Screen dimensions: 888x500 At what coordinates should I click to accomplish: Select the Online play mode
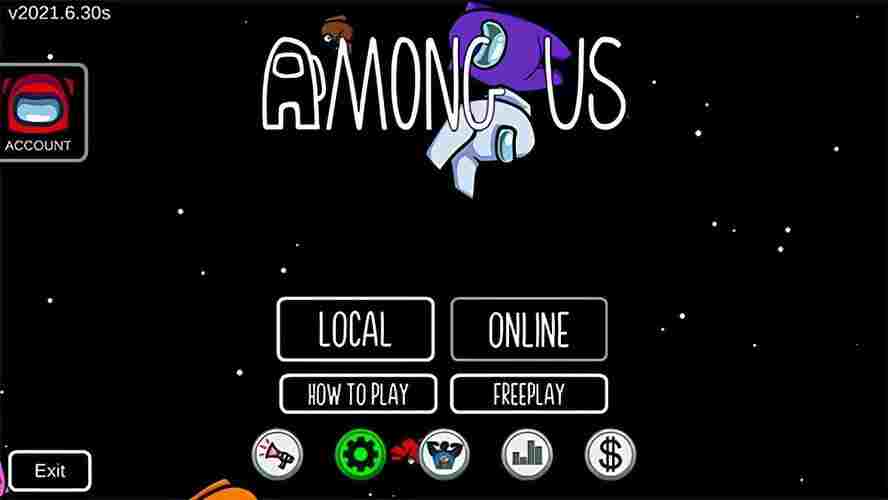(x=528, y=329)
